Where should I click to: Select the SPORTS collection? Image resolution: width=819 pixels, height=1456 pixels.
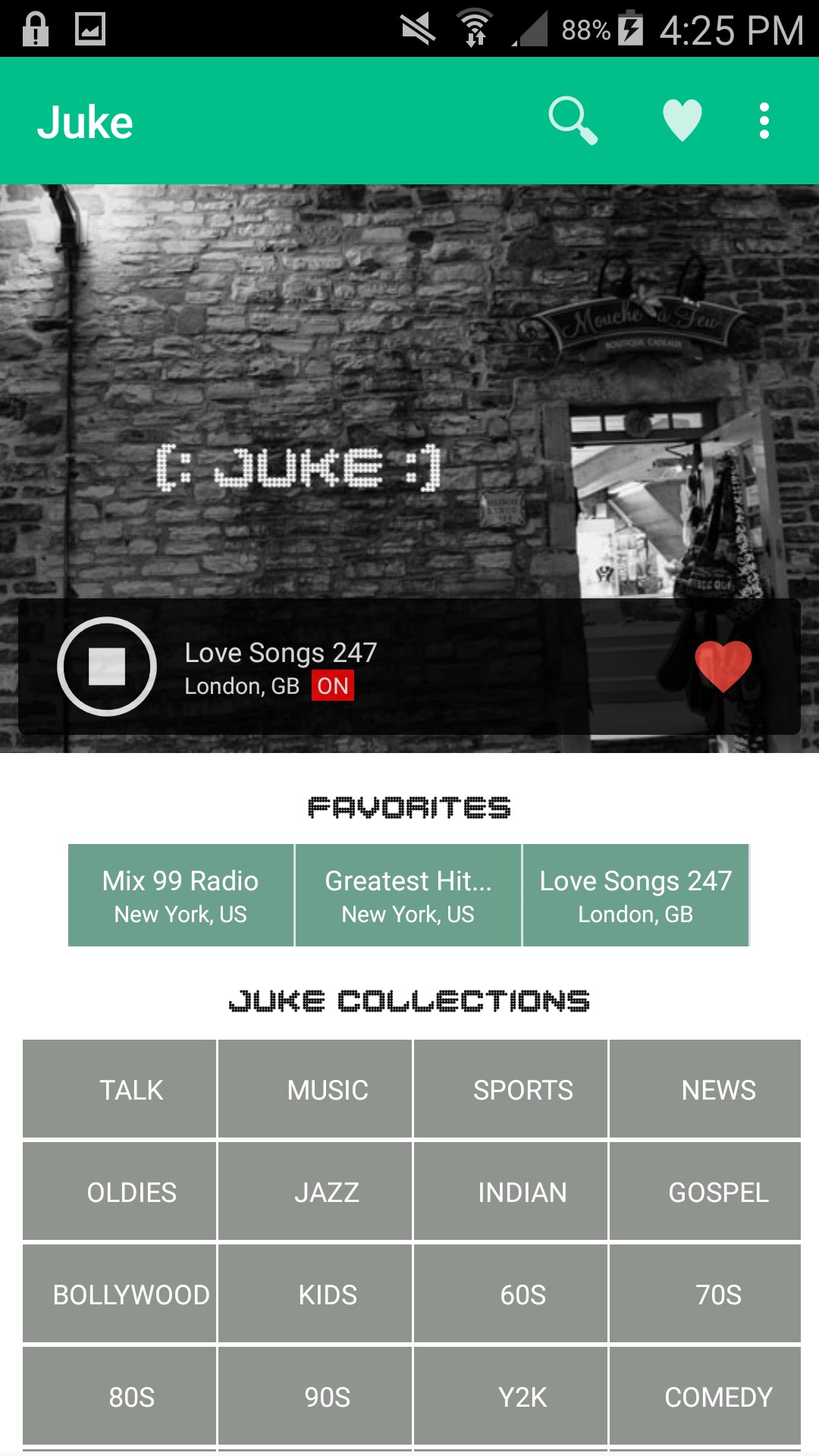510,1089
